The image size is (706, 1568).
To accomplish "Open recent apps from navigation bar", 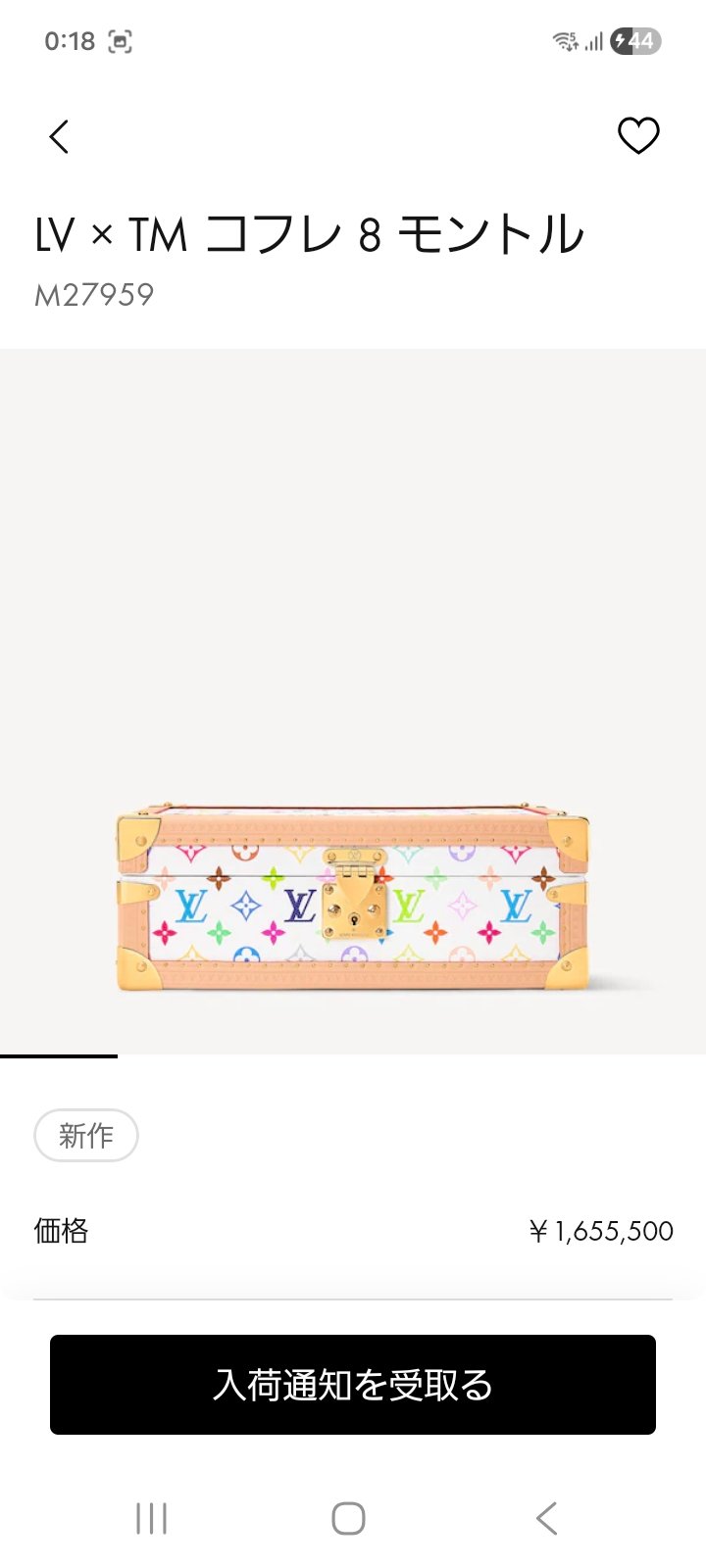I will pos(152,1519).
